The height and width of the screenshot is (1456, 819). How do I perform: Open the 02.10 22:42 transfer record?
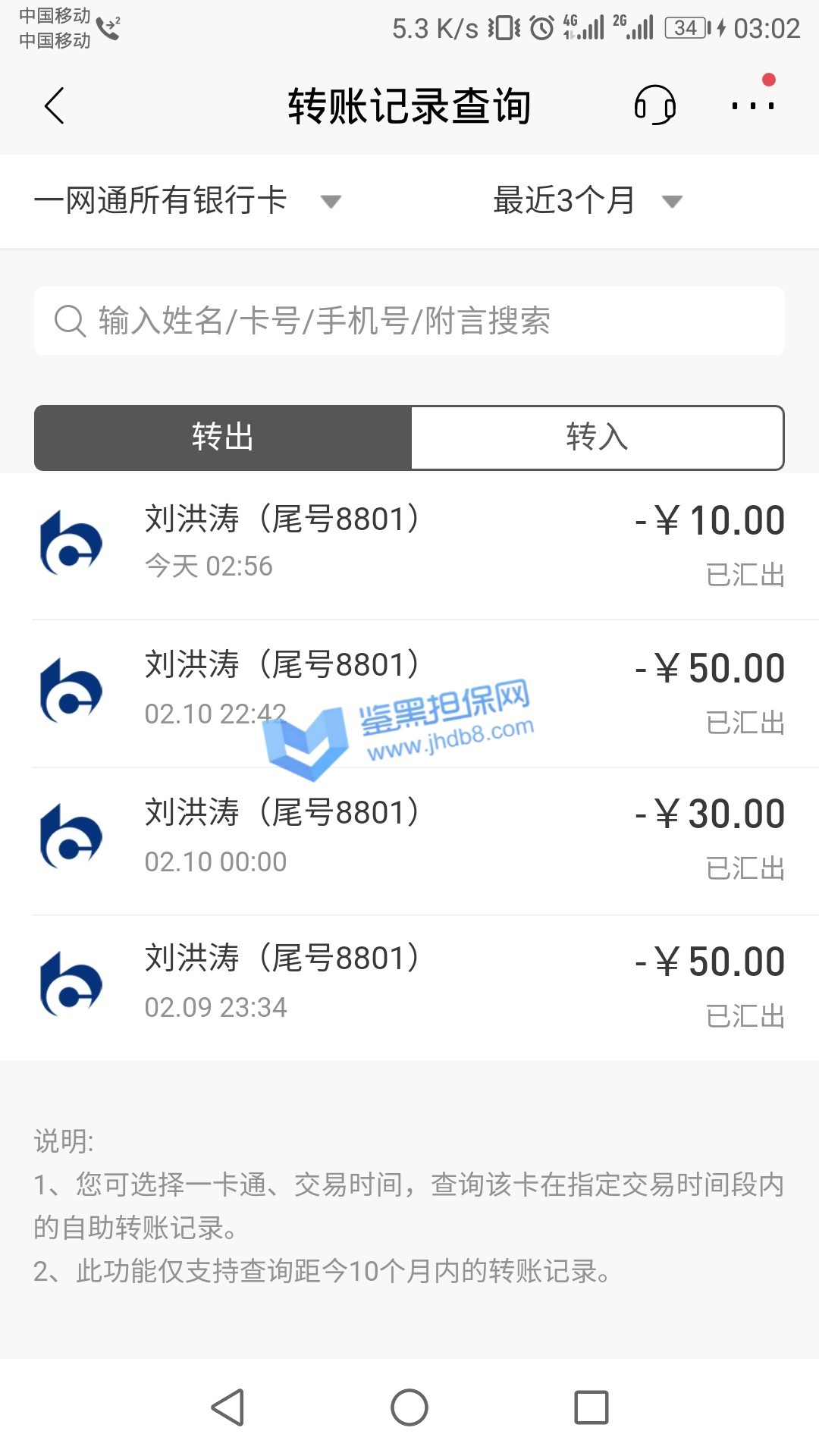(409, 692)
